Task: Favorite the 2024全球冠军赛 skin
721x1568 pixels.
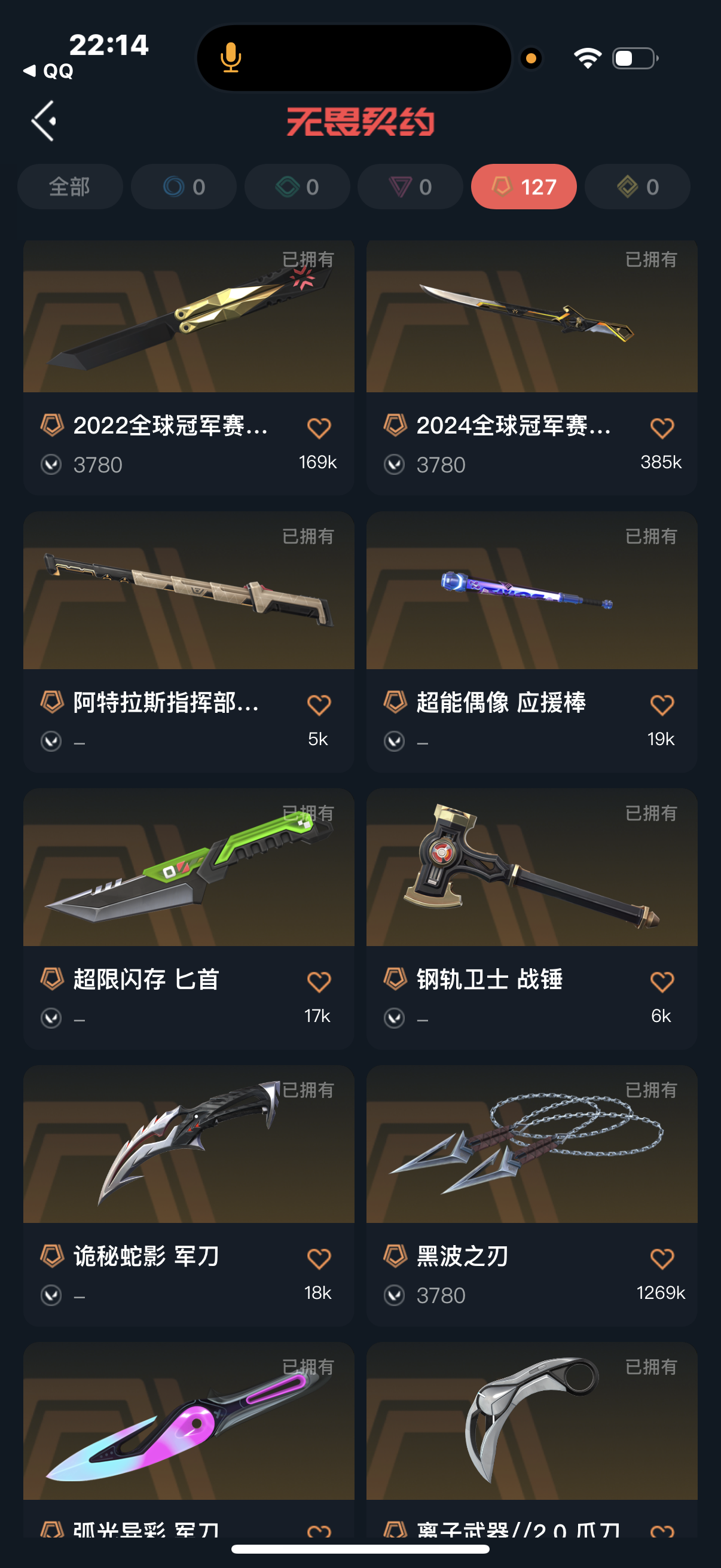Action: click(x=661, y=428)
